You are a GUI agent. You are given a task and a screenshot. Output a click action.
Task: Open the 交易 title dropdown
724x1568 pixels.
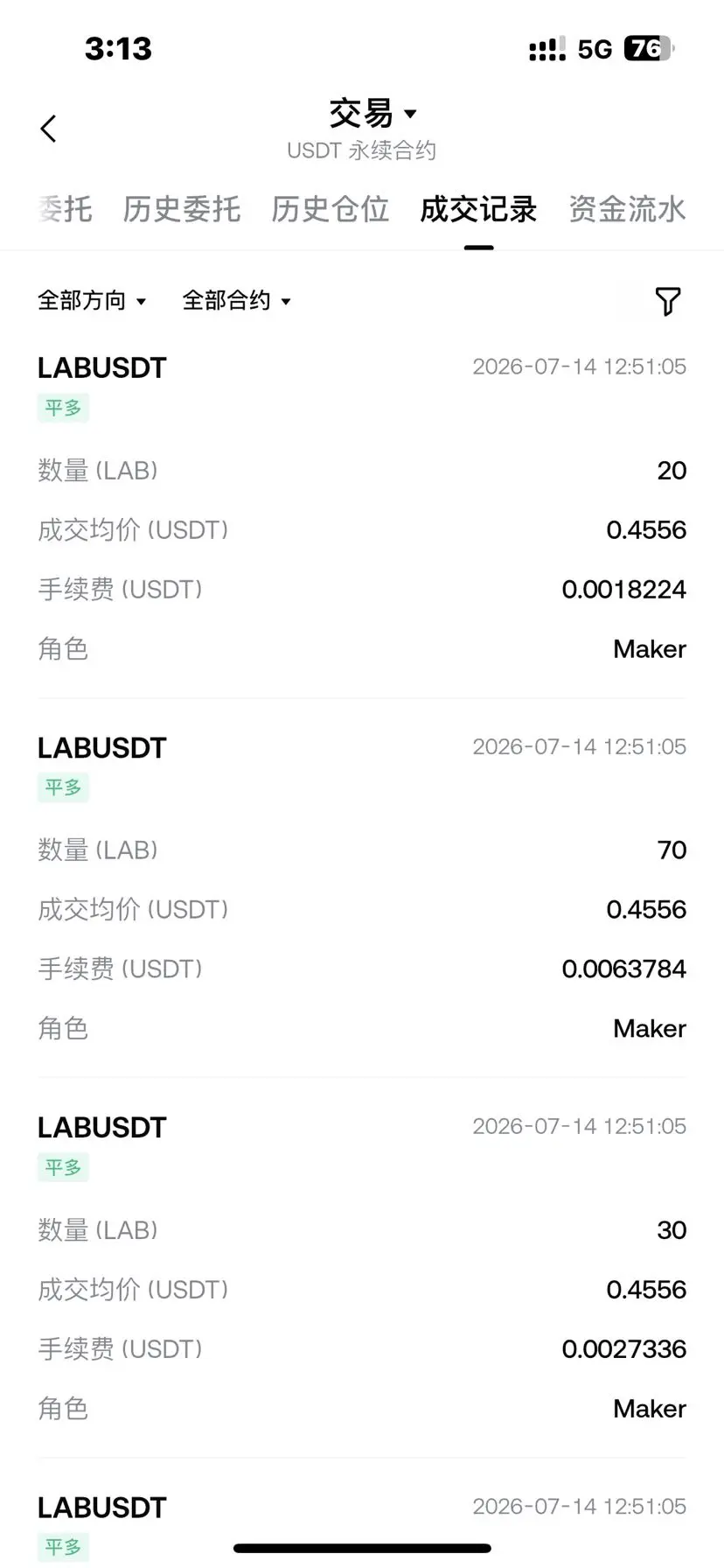tap(372, 114)
